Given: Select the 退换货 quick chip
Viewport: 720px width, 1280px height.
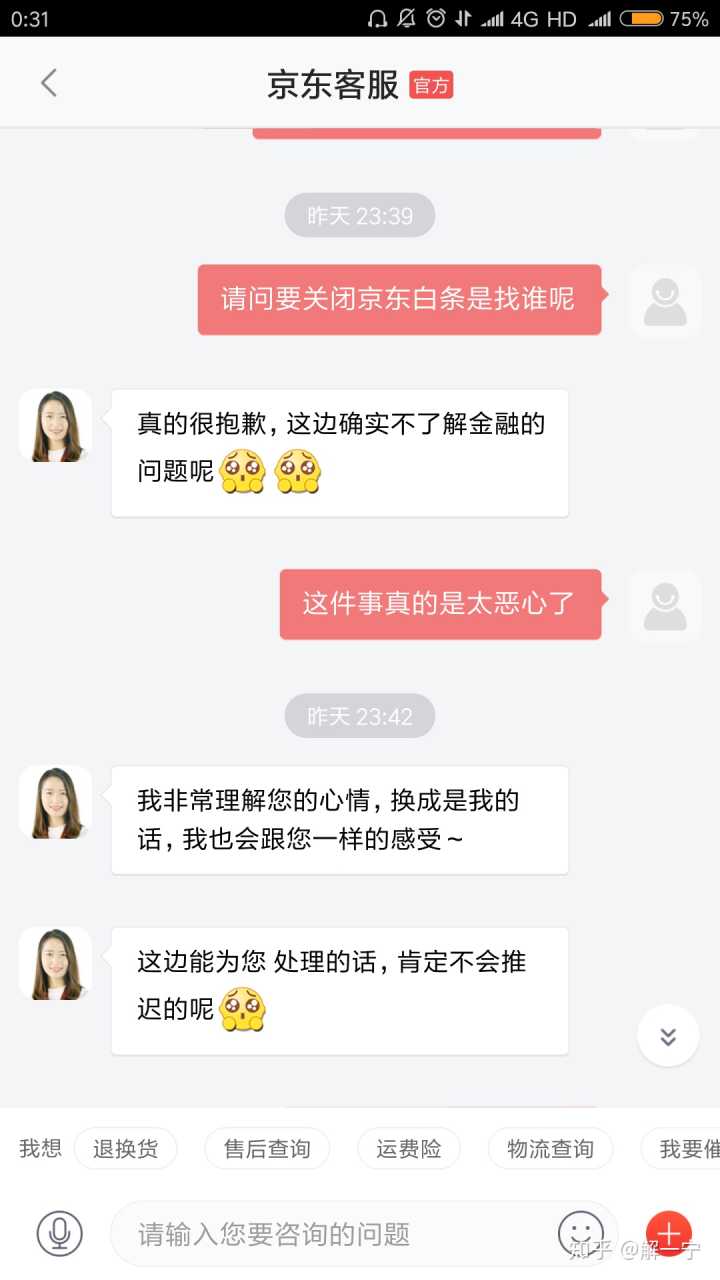Looking at the screenshot, I should pos(126,1149).
